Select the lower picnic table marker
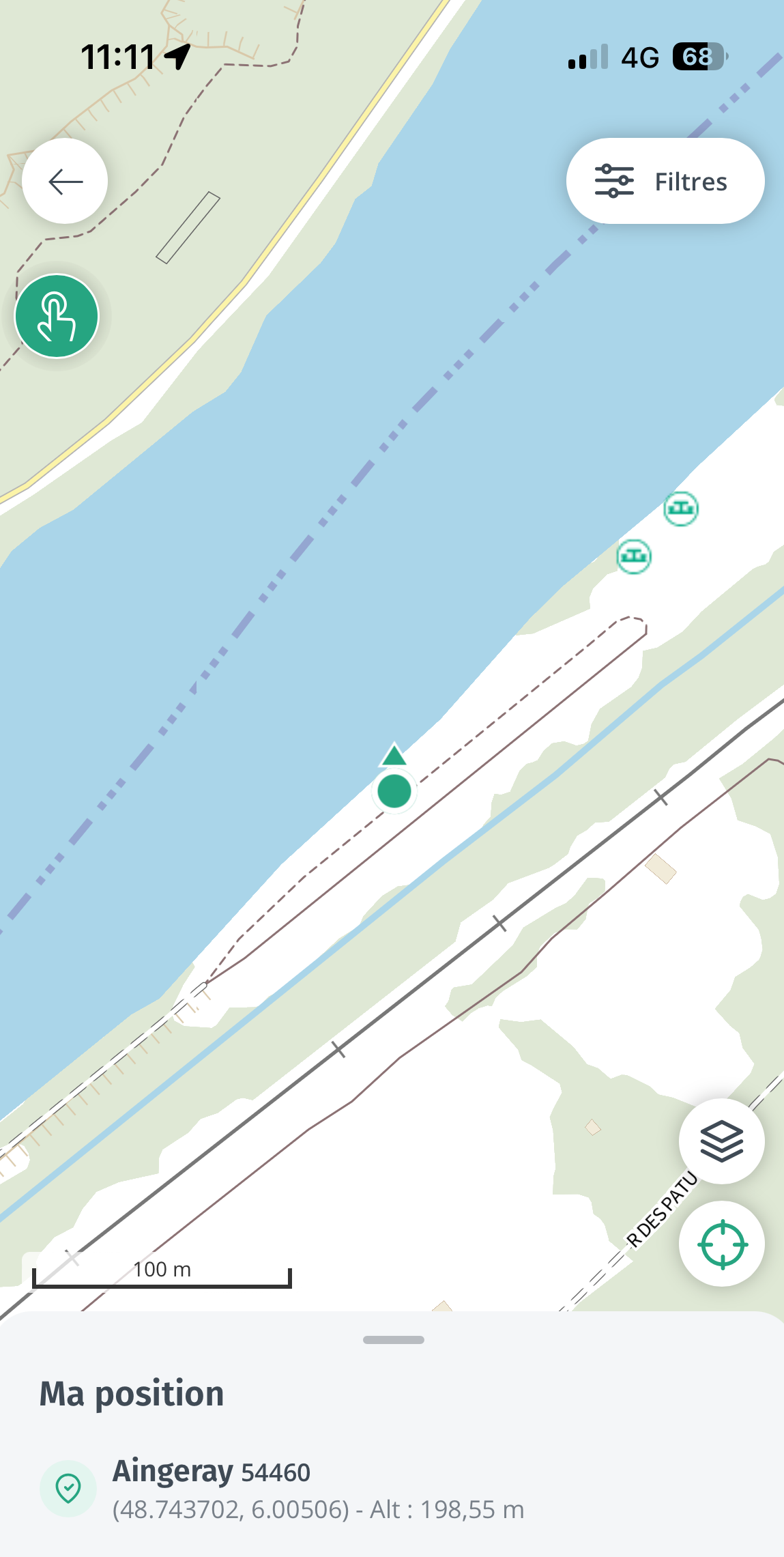 tap(634, 556)
